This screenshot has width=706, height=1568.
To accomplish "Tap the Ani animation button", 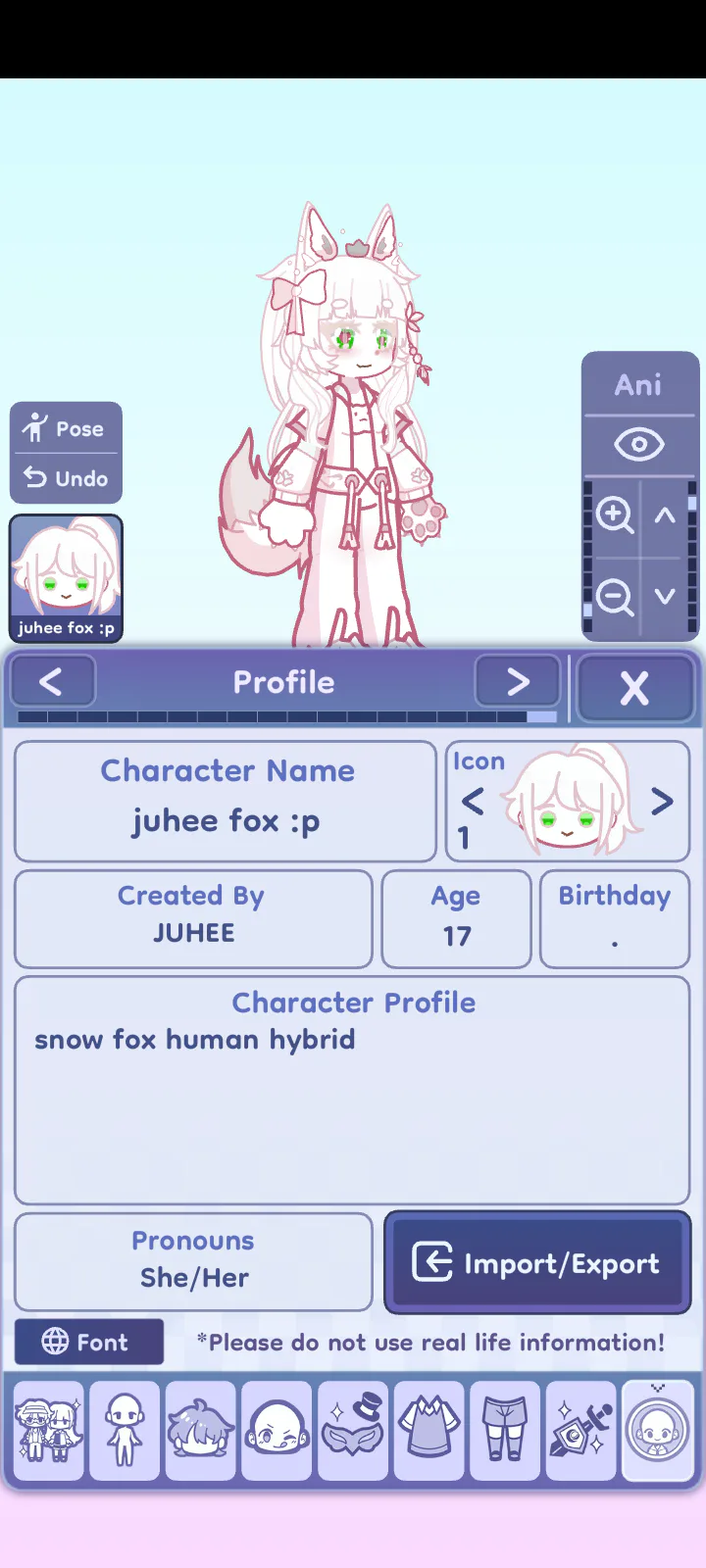I will [x=638, y=385].
